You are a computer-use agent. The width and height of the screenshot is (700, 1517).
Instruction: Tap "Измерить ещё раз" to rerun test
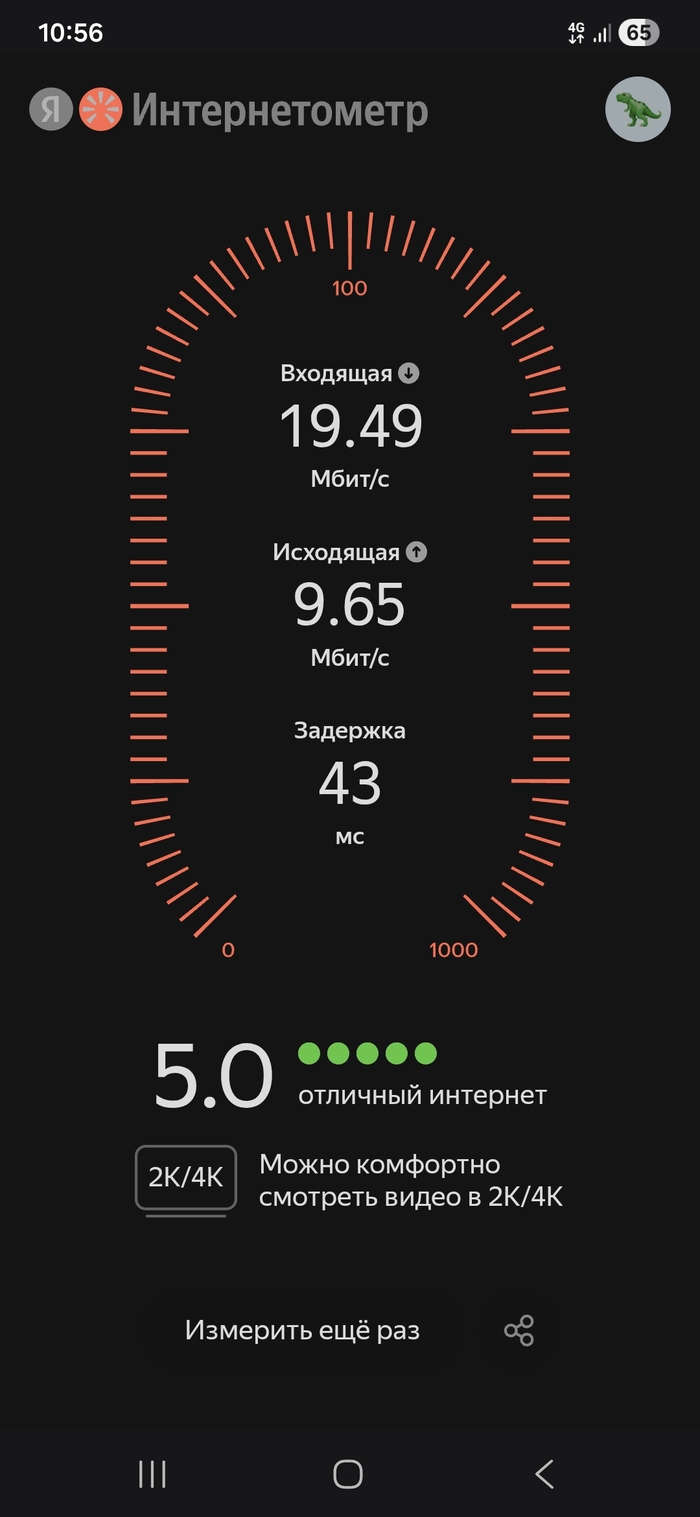302,1331
